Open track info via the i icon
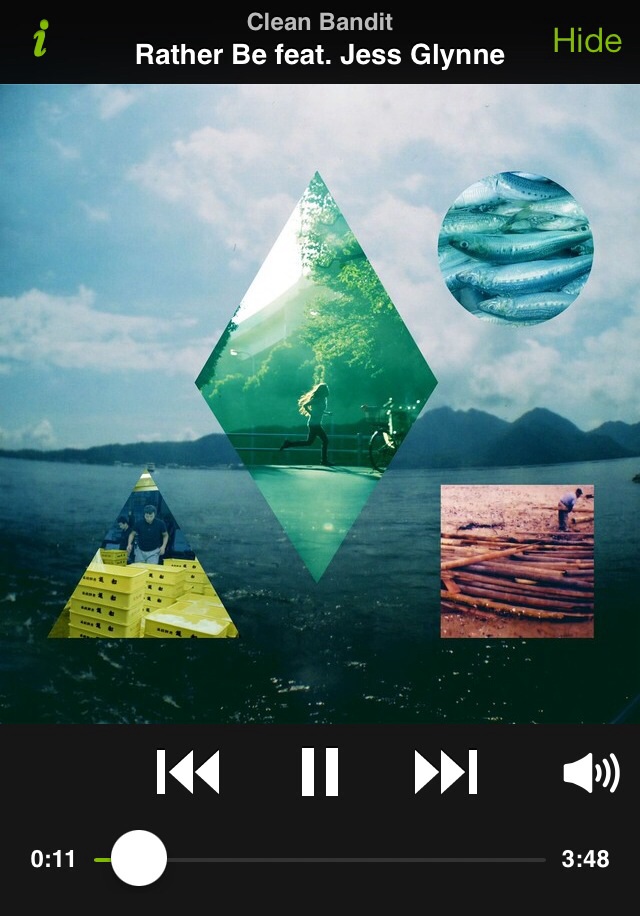Image resolution: width=640 pixels, height=916 pixels. click(x=40, y=40)
